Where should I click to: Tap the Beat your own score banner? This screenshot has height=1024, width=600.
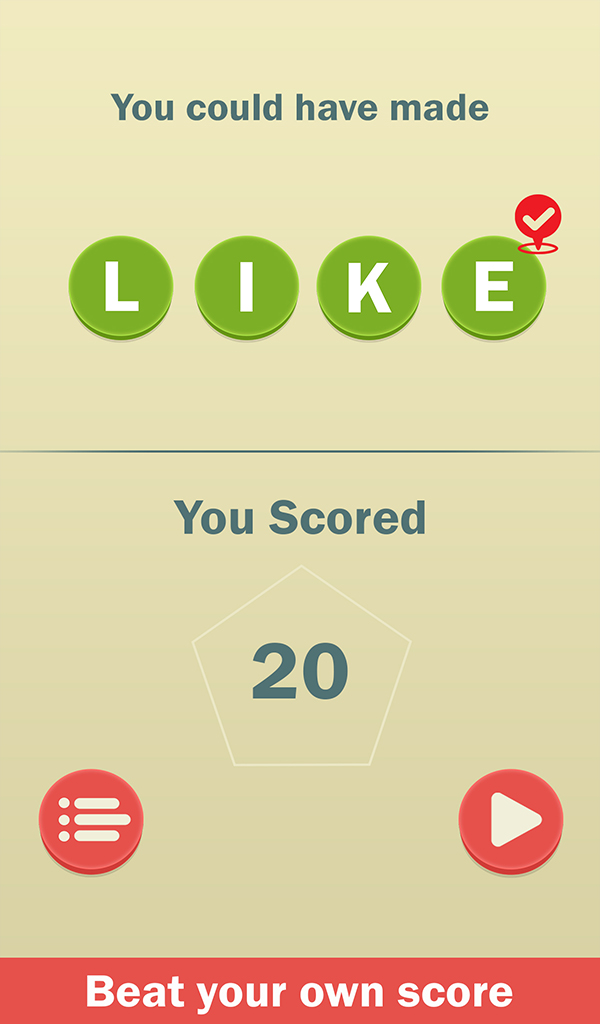point(300,991)
